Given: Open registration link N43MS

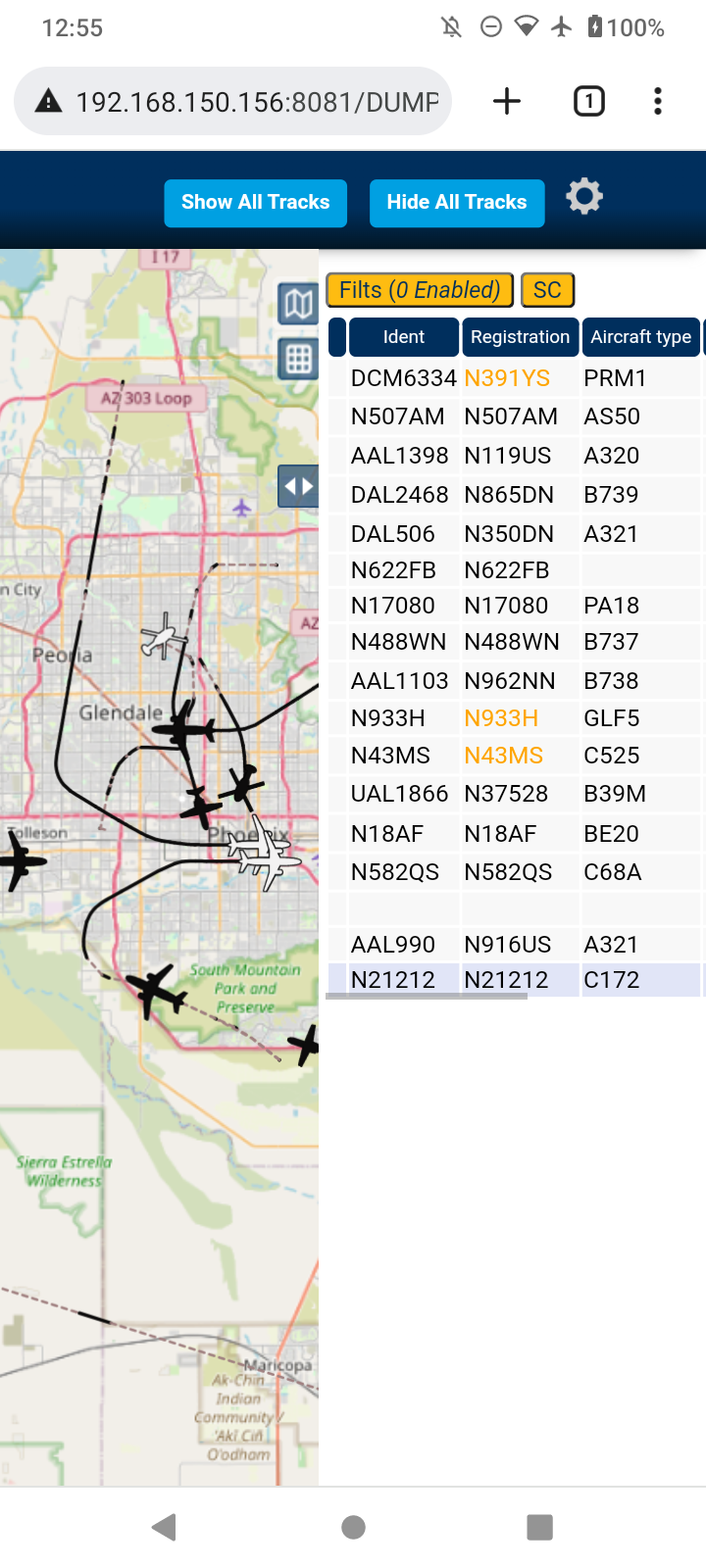Looking at the screenshot, I should pos(504,756).
